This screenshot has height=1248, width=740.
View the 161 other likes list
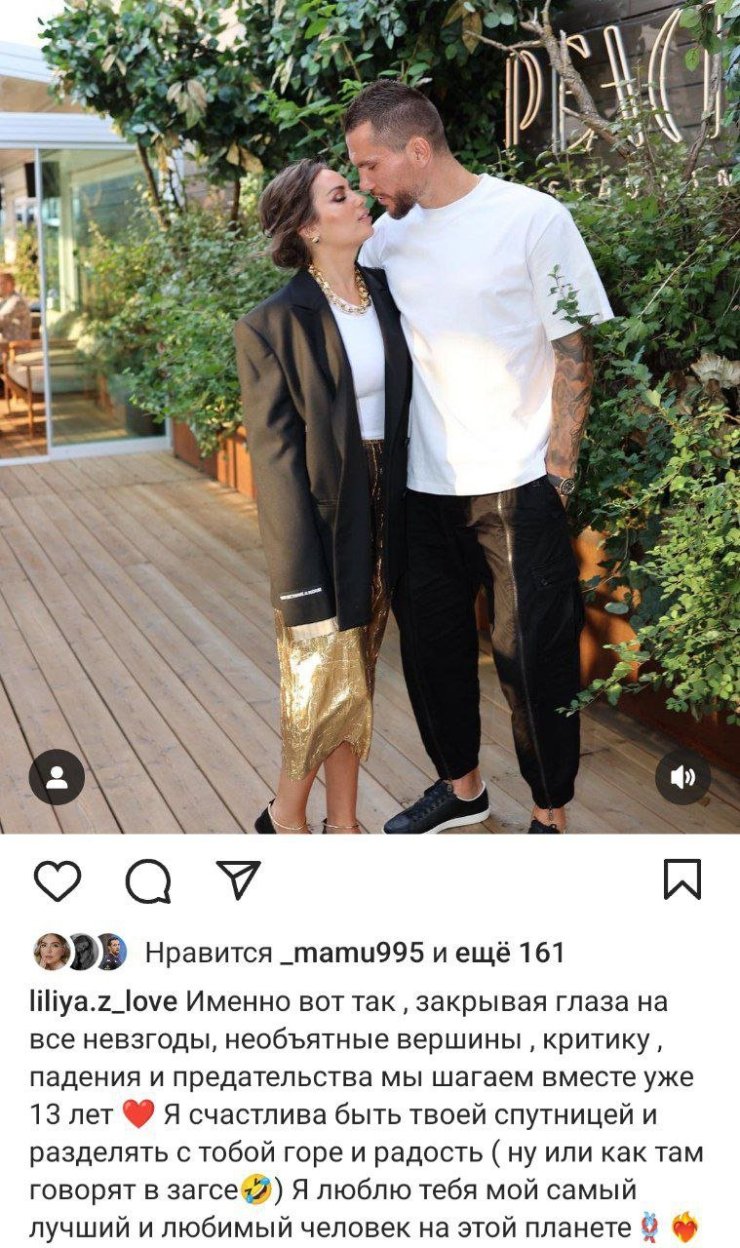(x=510, y=953)
